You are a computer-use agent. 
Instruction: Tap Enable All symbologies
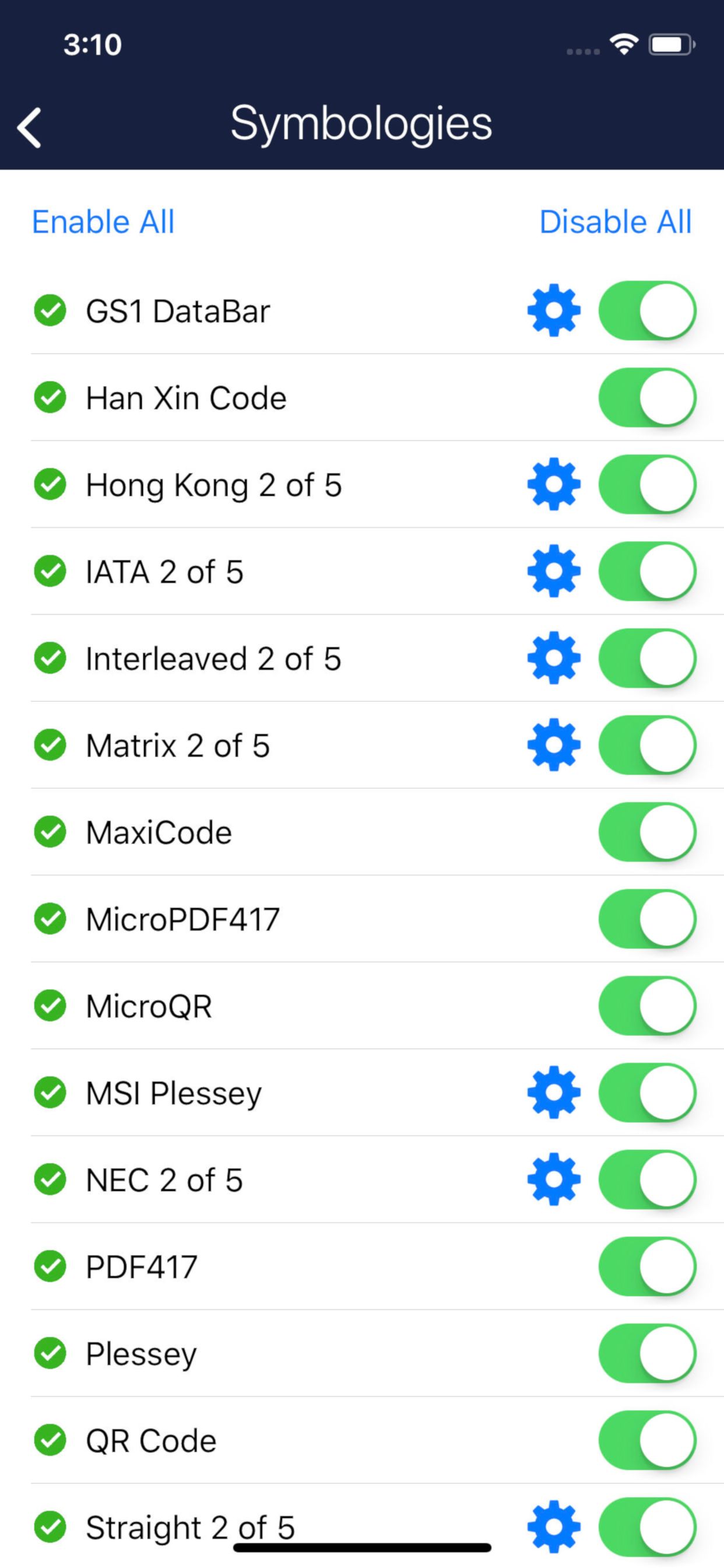tap(103, 222)
